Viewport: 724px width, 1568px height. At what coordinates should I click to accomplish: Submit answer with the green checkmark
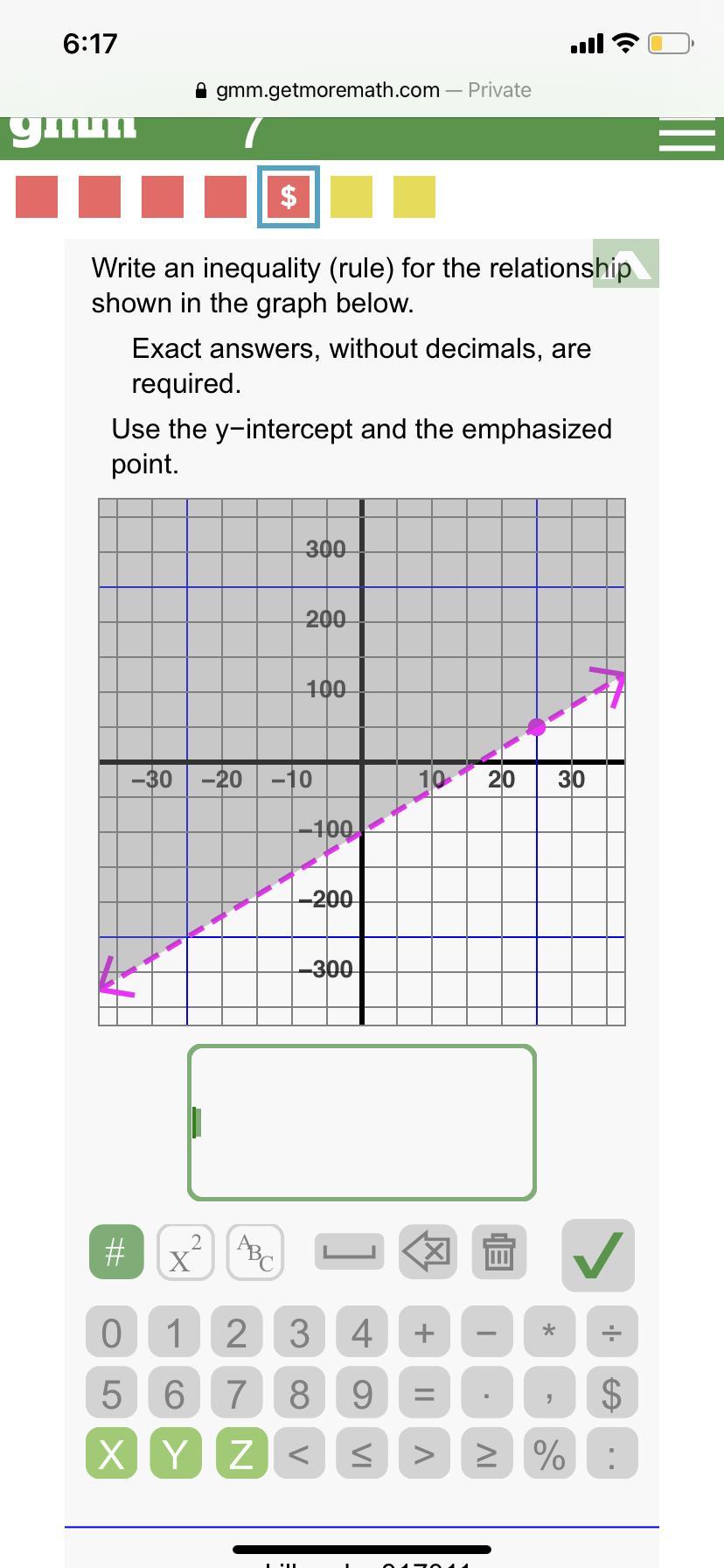coord(598,1255)
